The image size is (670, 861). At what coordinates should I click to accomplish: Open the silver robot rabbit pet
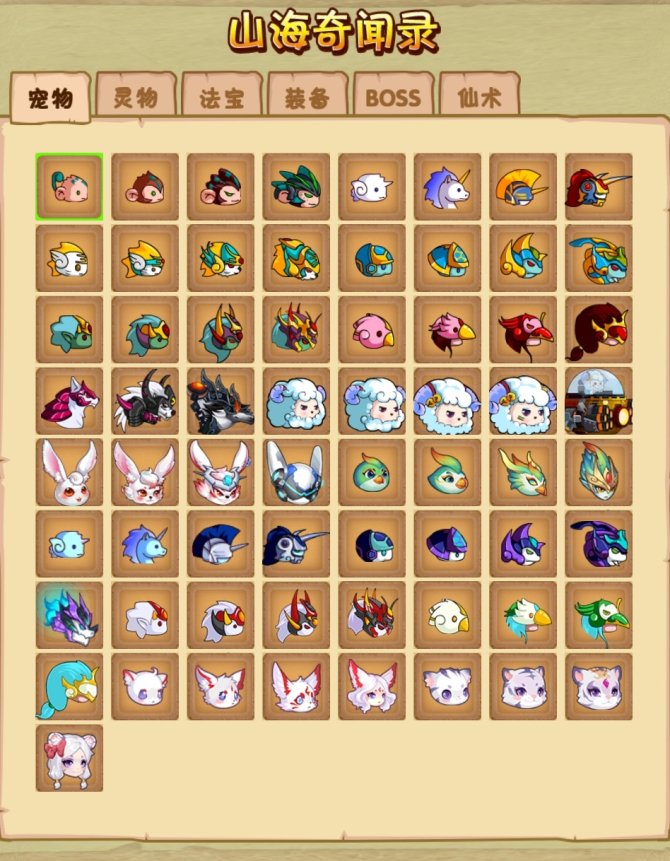pos(296,472)
